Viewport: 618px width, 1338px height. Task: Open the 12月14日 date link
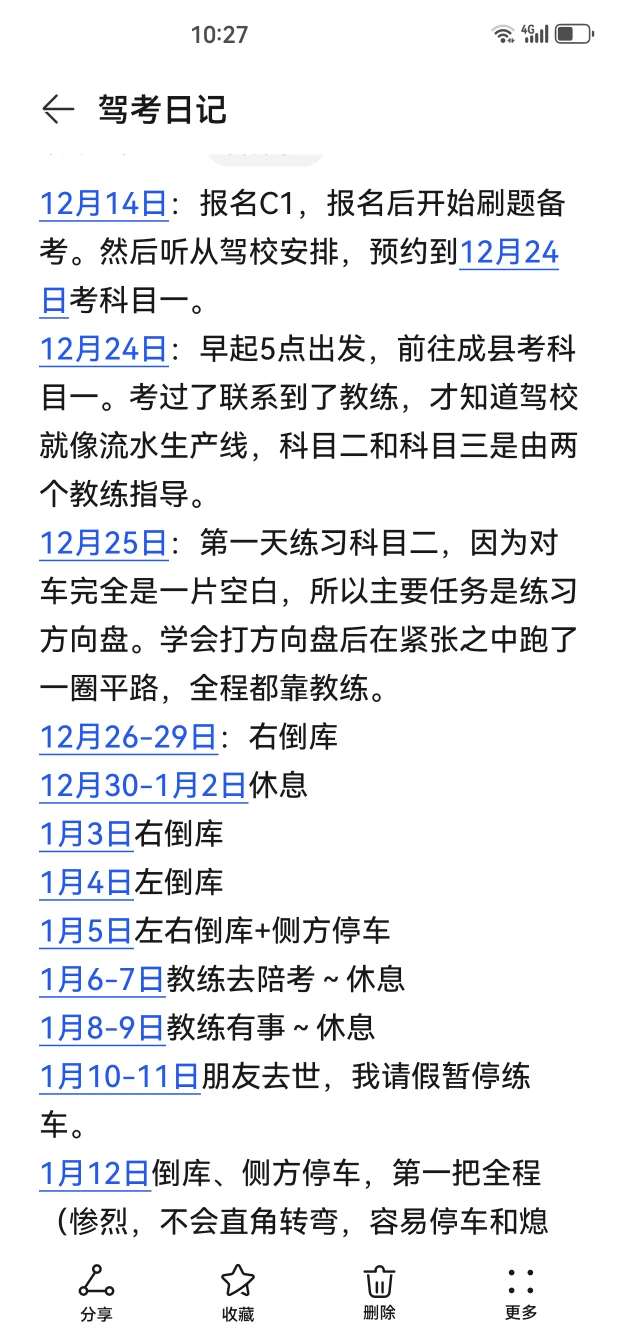tap(103, 204)
